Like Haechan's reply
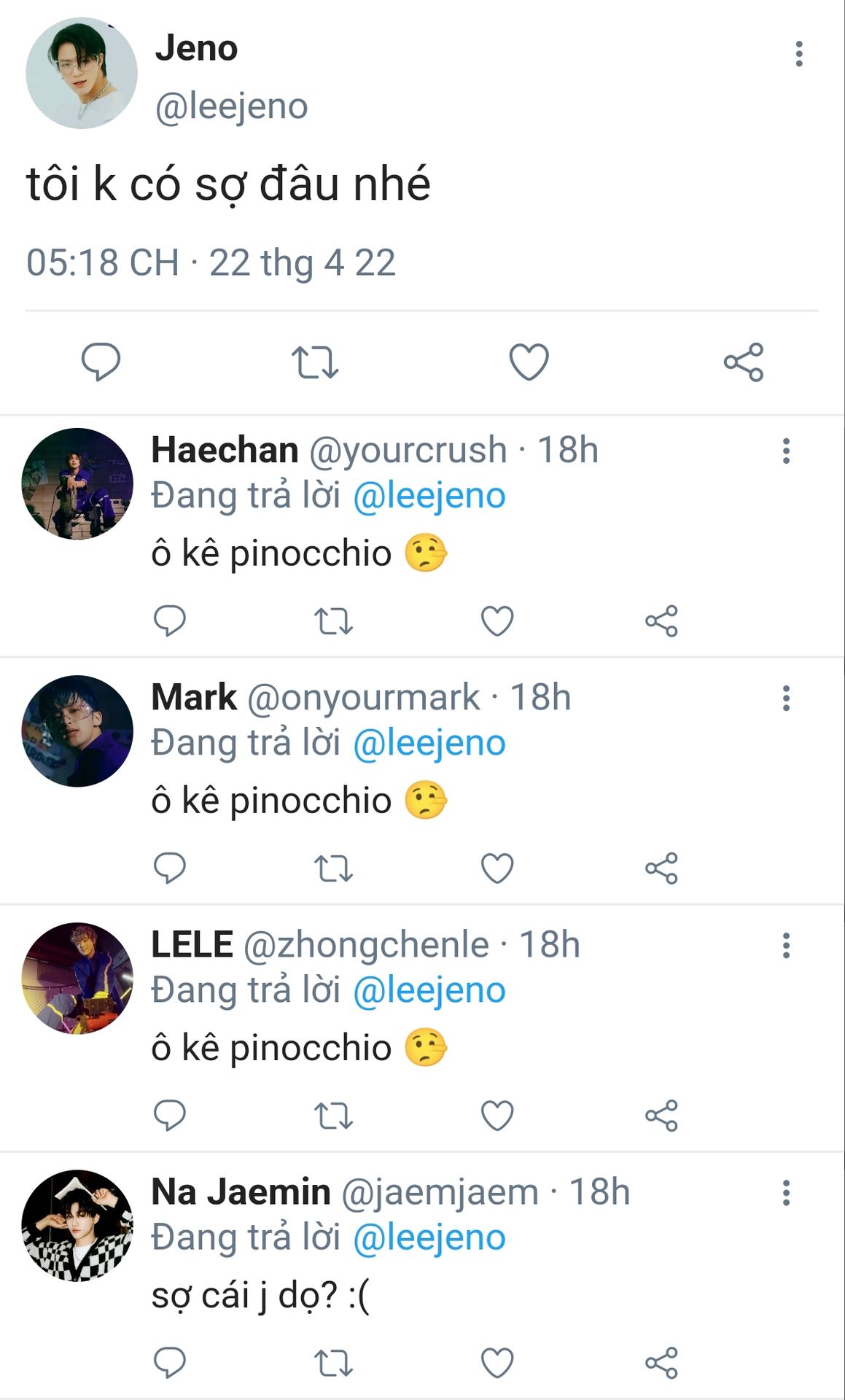The height and width of the screenshot is (1400, 845). pyautogui.click(x=497, y=621)
